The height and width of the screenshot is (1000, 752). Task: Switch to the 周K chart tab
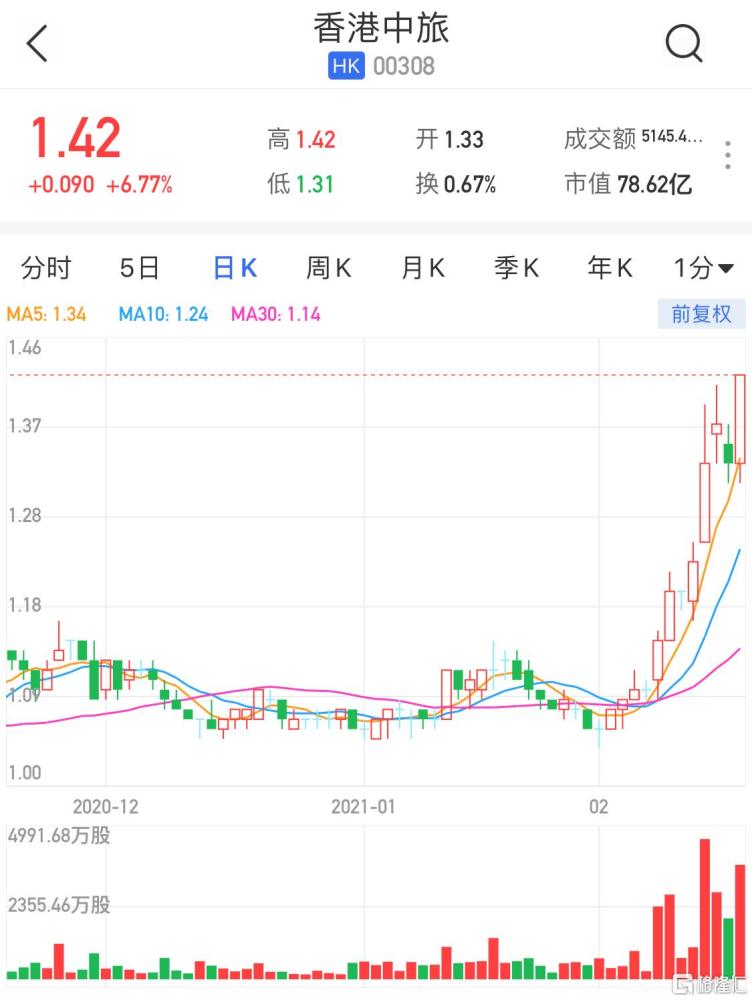[328, 268]
